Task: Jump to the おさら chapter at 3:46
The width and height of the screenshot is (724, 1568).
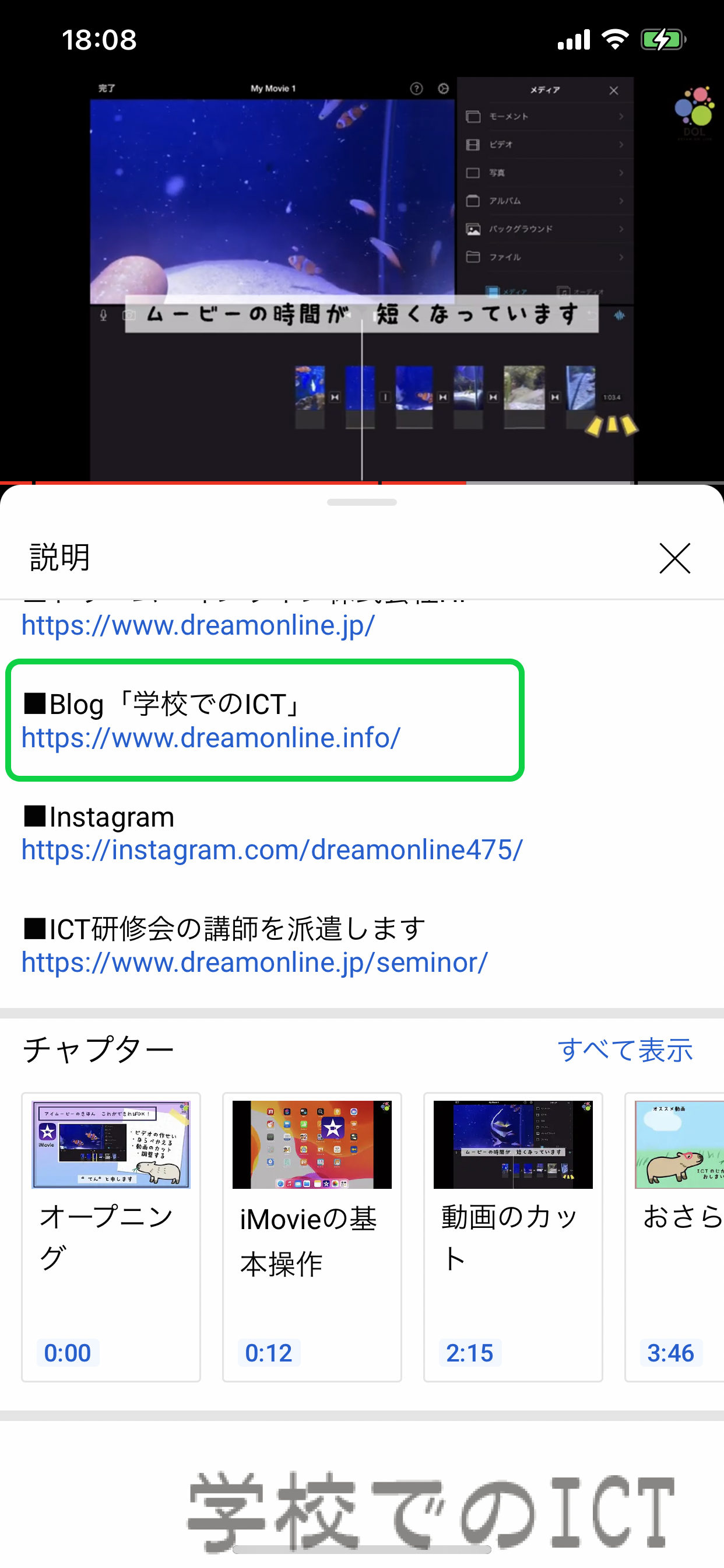Action: (674, 1237)
